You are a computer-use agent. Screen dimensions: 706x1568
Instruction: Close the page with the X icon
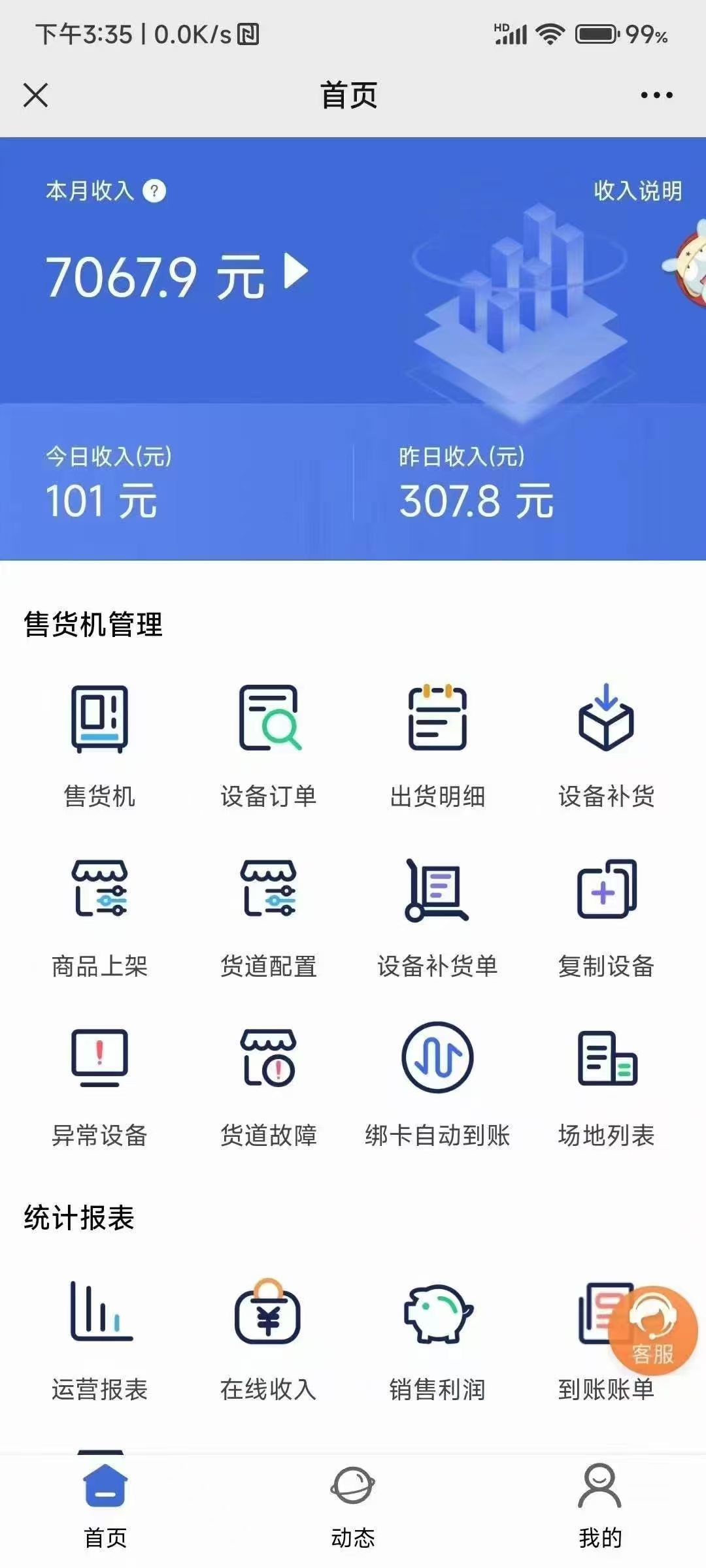pyautogui.click(x=35, y=95)
